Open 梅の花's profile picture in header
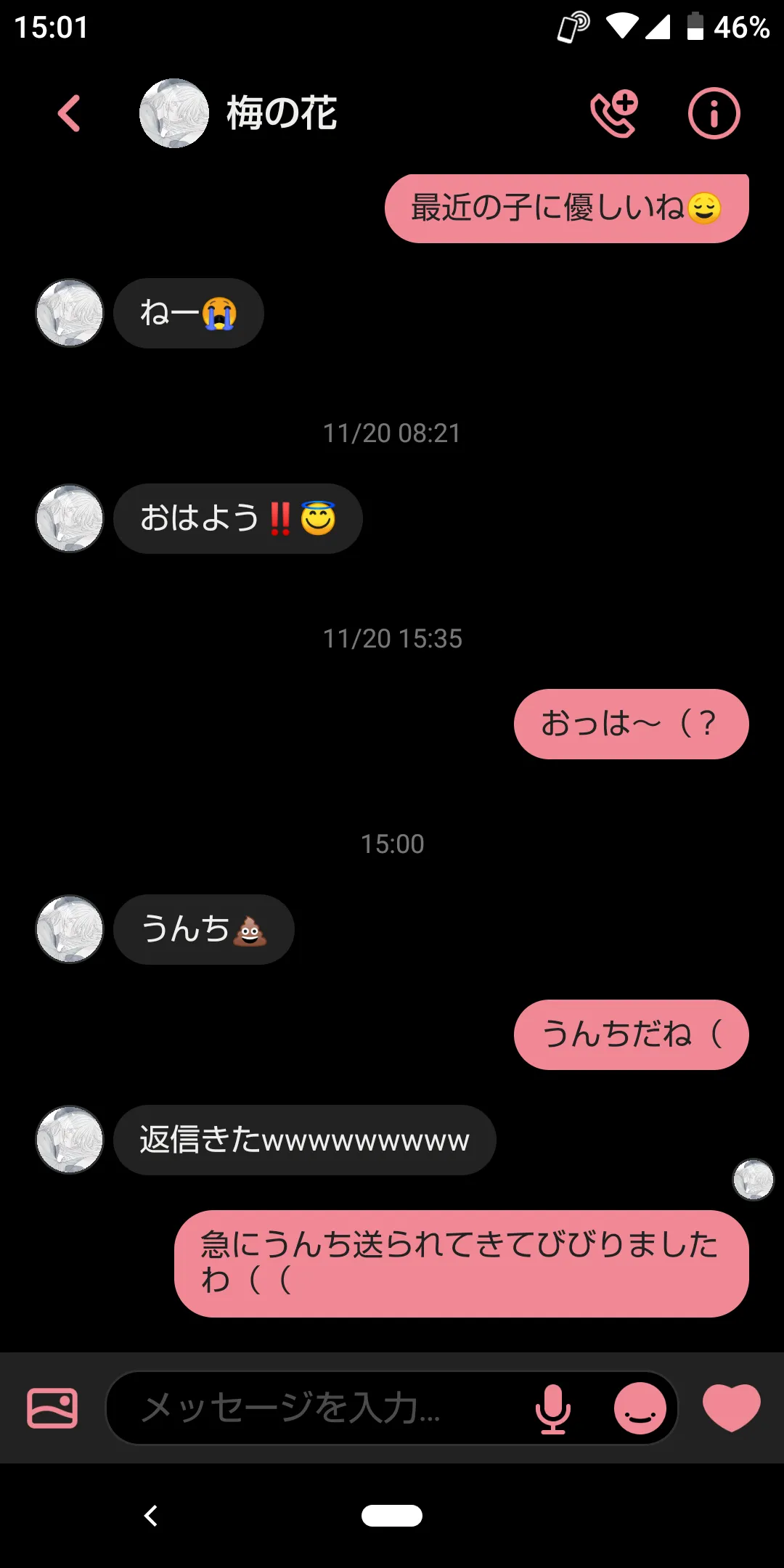The width and height of the screenshot is (784, 1568). click(x=174, y=113)
